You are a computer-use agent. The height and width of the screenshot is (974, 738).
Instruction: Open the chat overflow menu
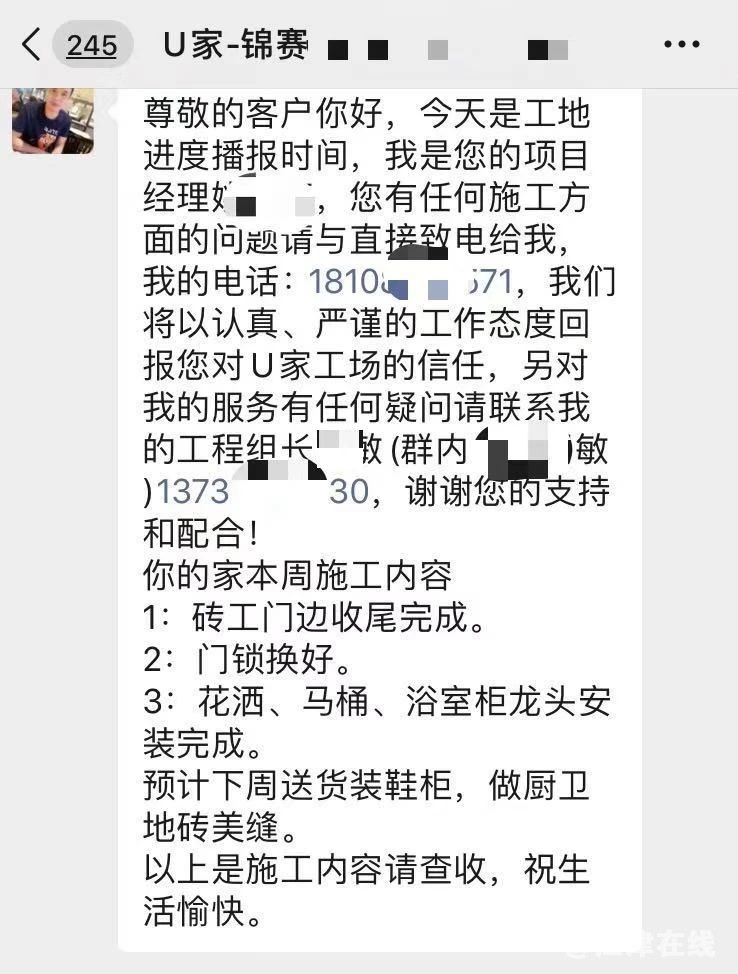pyautogui.click(x=682, y=45)
